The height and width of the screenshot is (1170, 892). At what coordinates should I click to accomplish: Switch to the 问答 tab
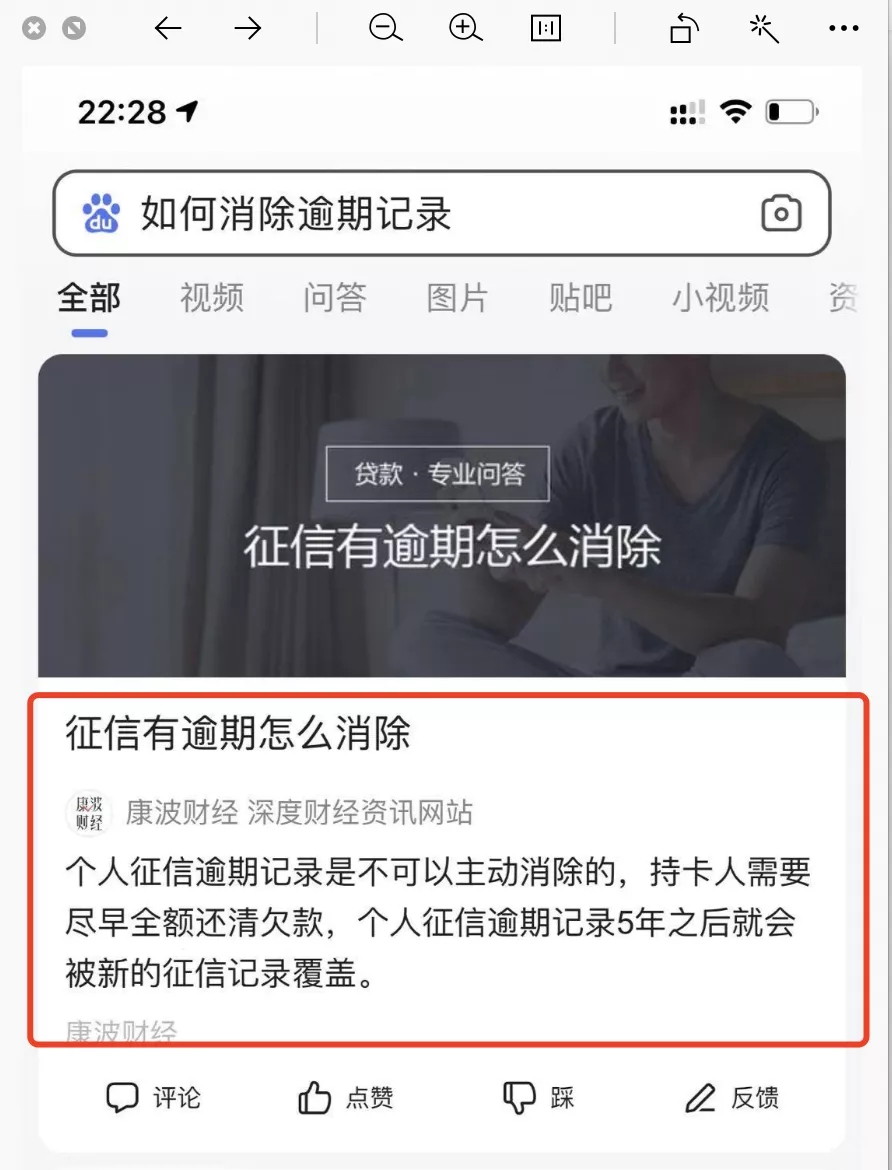pos(335,298)
